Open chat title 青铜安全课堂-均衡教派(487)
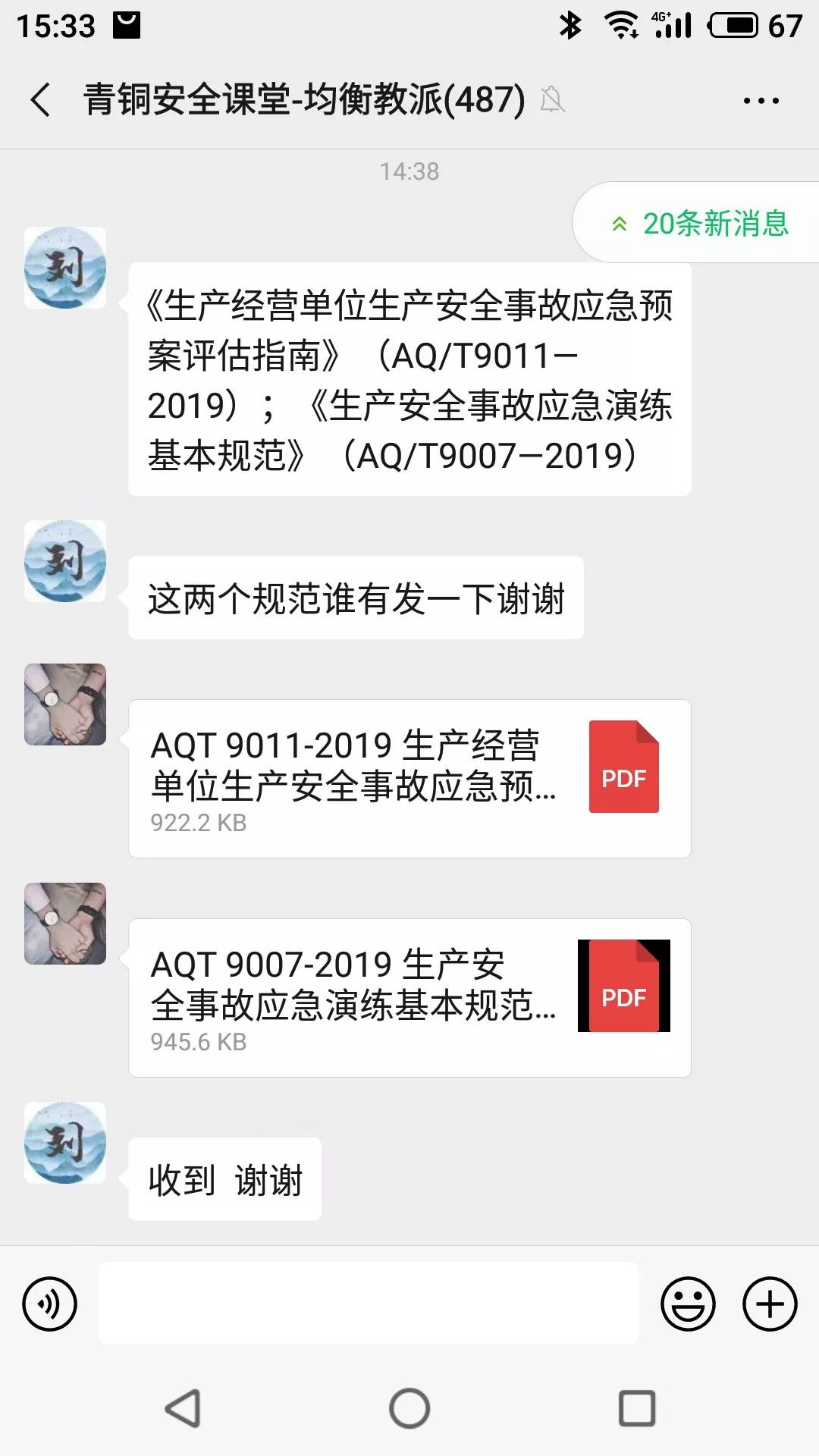Viewport: 819px width, 1456px height. click(303, 99)
